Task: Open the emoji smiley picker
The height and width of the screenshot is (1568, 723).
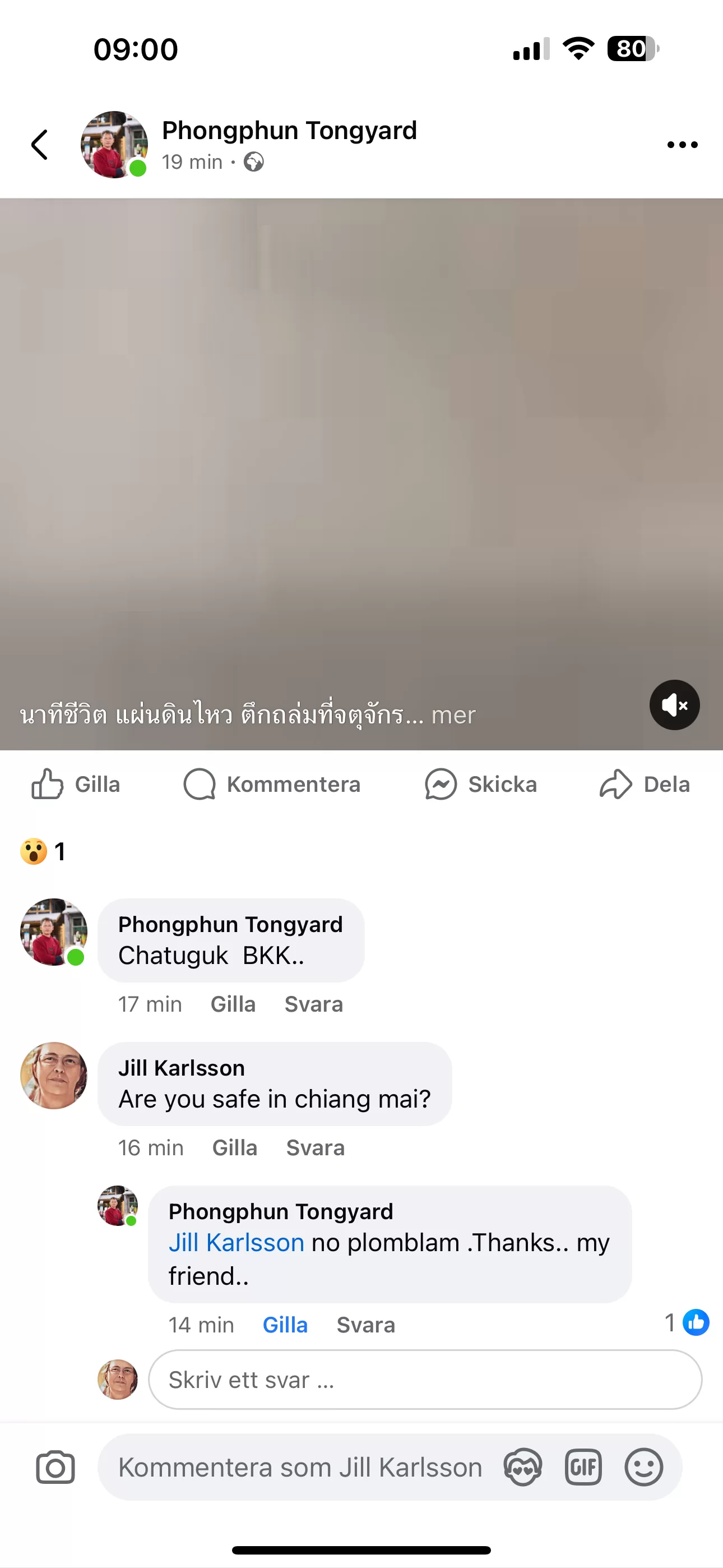Action: (643, 1468)
